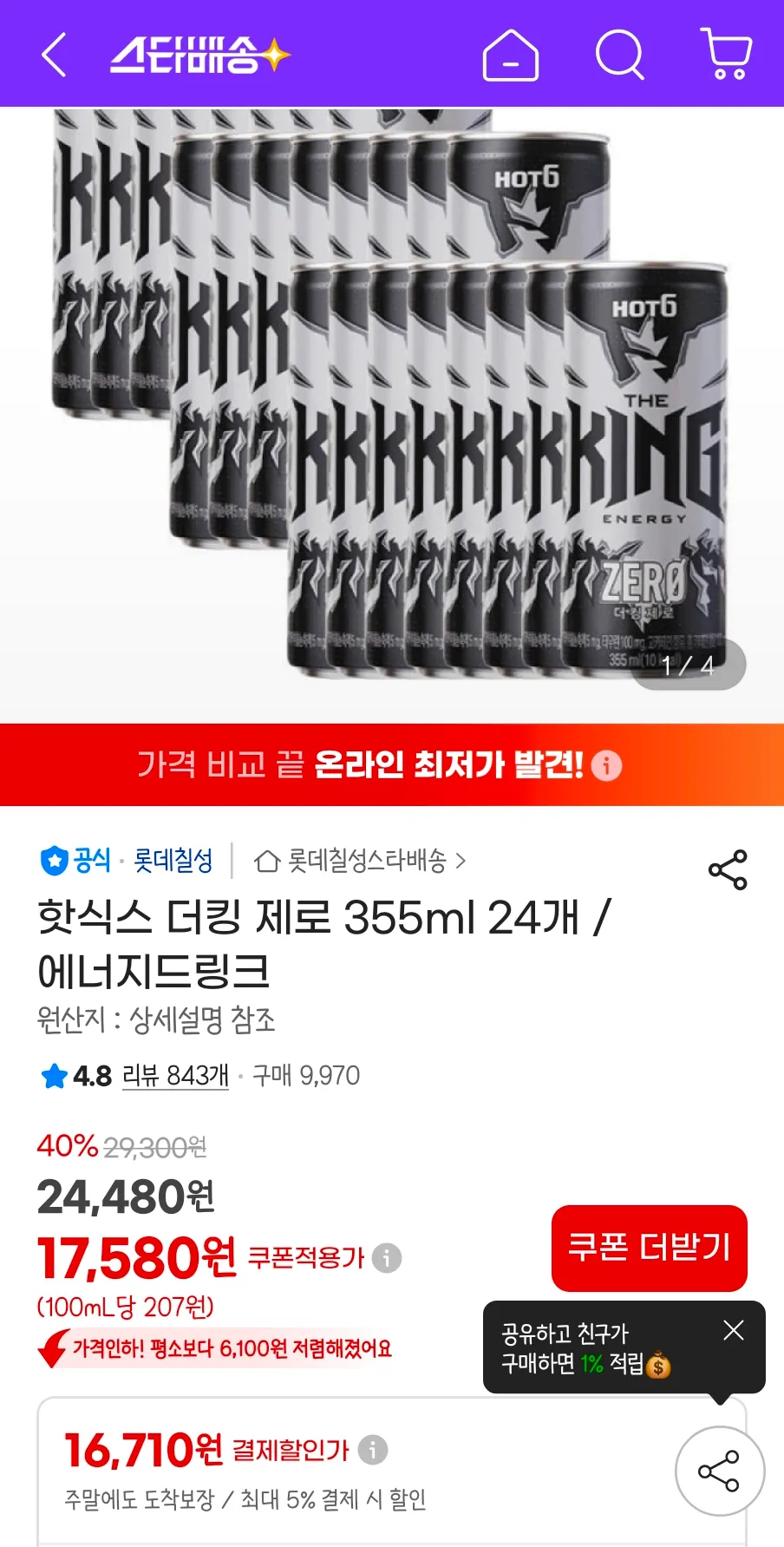The height and width of the screenshot is (1547, 784).
Task: Dismiss the share reward tooltip
Action: 733,1330
